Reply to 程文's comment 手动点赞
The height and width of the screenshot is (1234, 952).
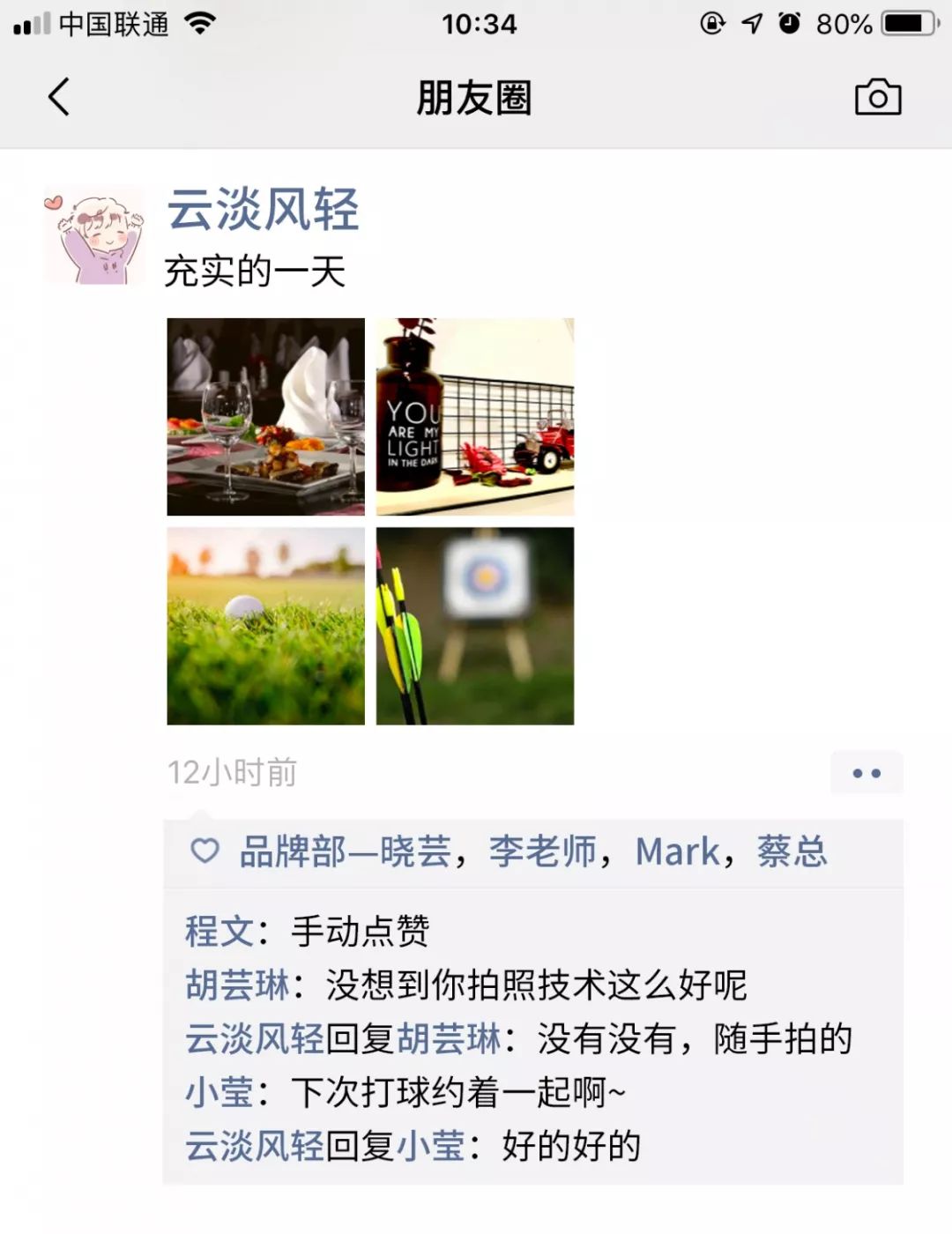(360, 931)
